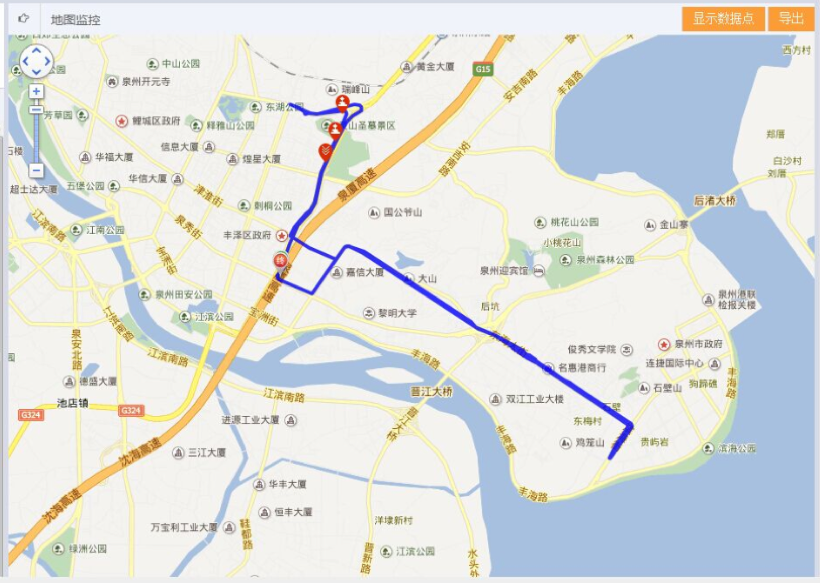Zoom in with the map plus button
820x583 pixels.
click(x=36, y=91)
